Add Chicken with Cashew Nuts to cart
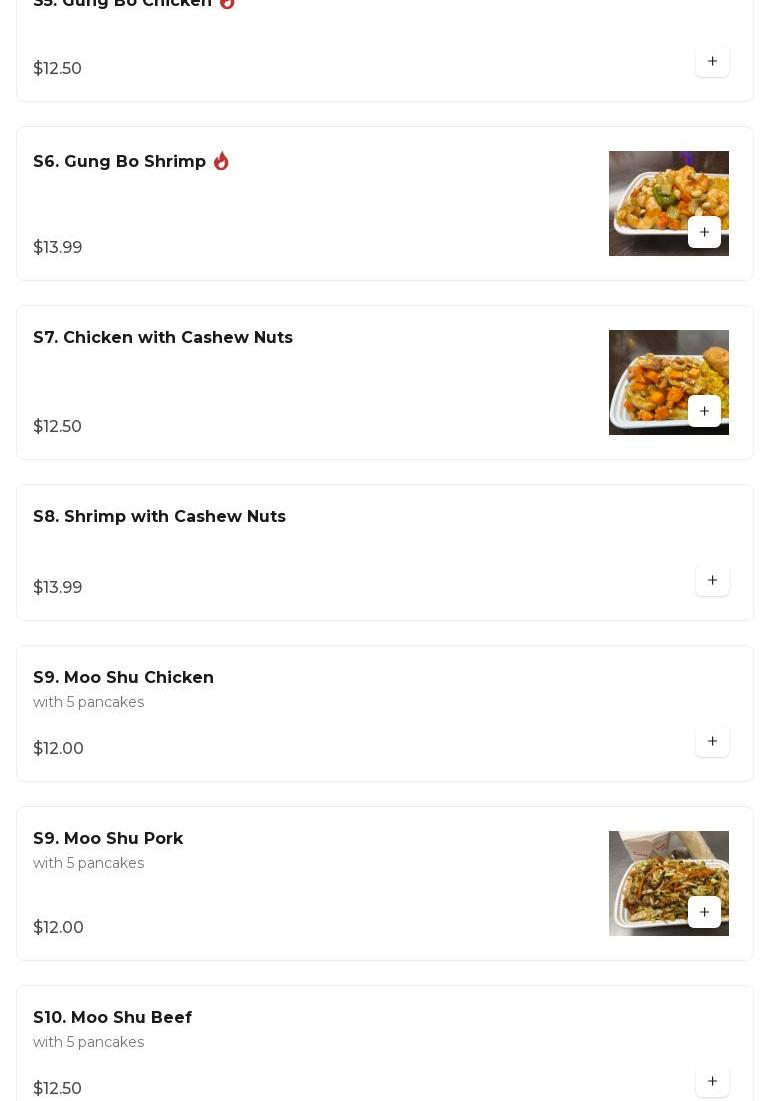This screenshot has height=1101, width=770. tap(704, 411)
